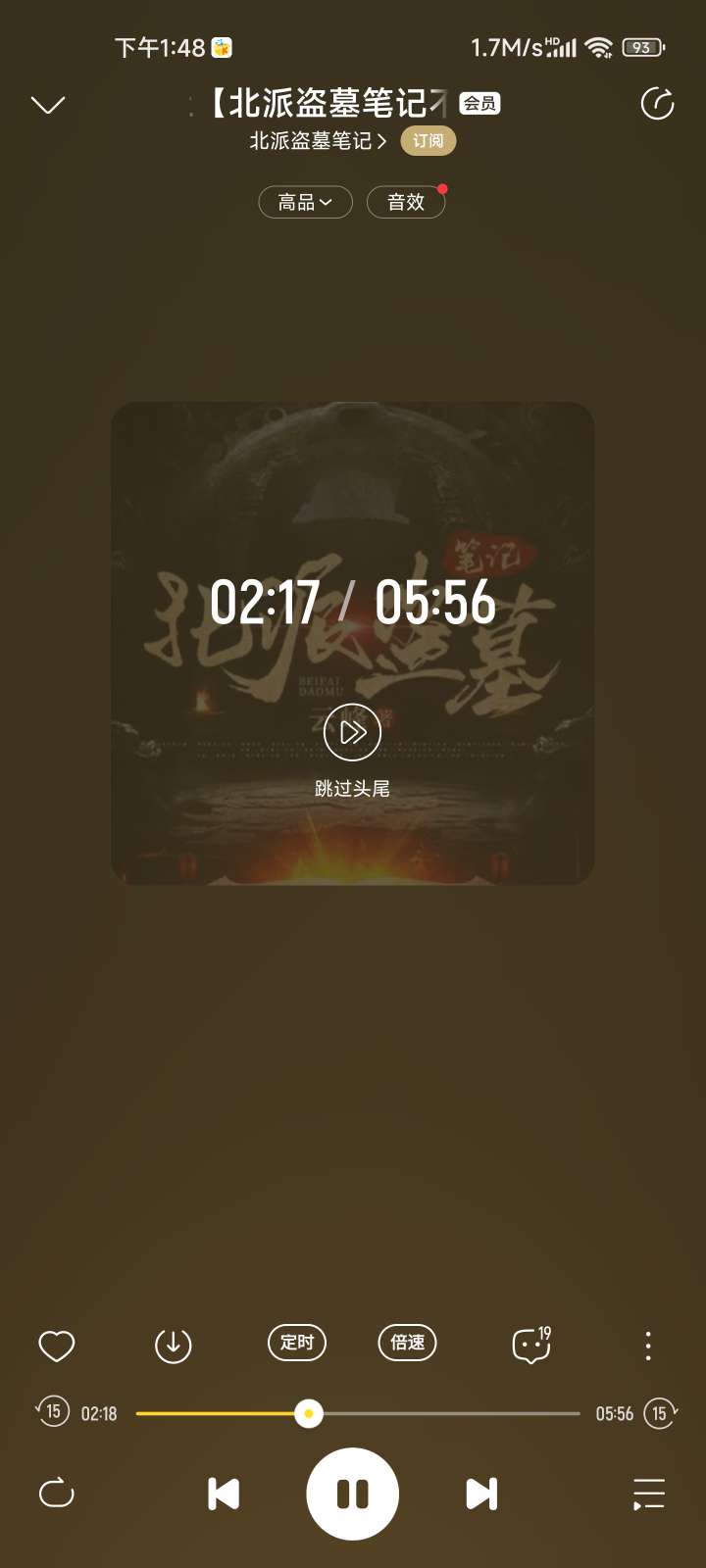Open the 音效 sound effects option
The width and height of the screenshot is (706, 1568).
(x=405, y=202)
